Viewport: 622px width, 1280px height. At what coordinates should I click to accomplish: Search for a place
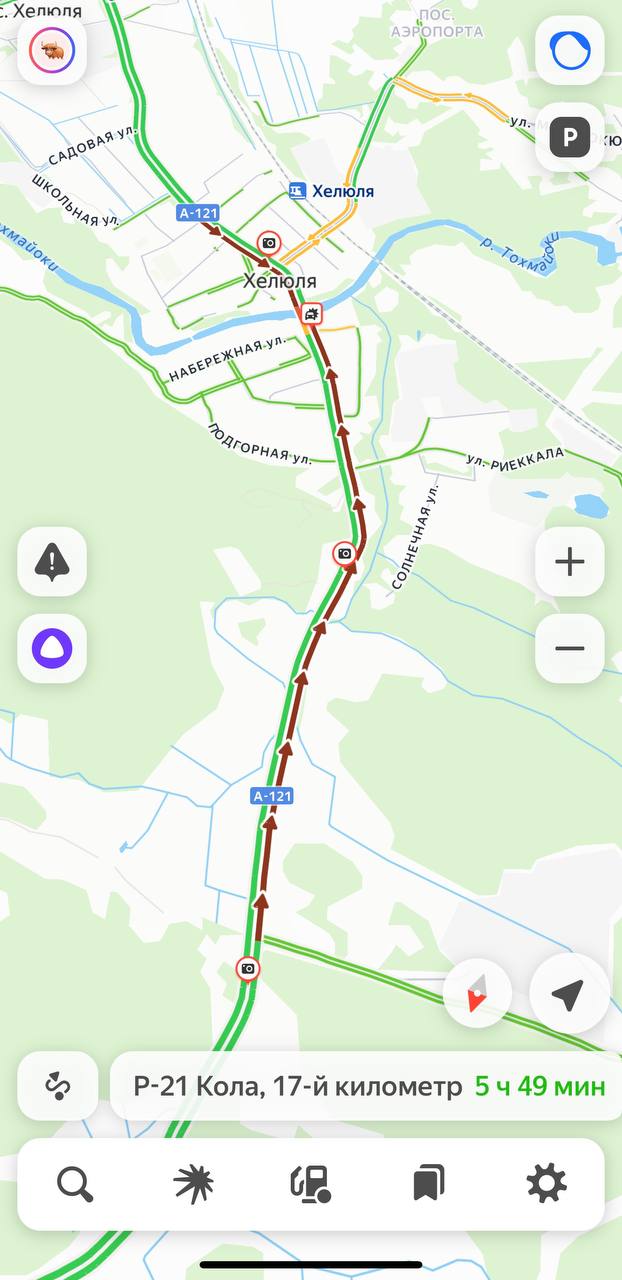click(x=75, y=1185)
